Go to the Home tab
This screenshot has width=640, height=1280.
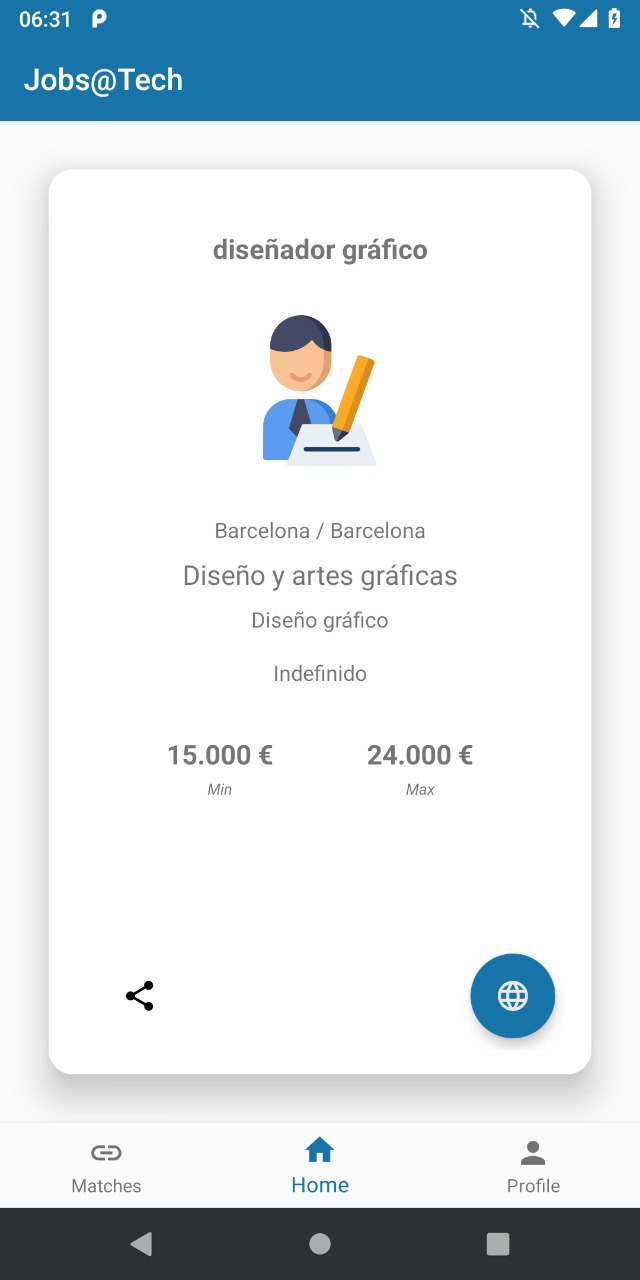(x=320, y=1166)
